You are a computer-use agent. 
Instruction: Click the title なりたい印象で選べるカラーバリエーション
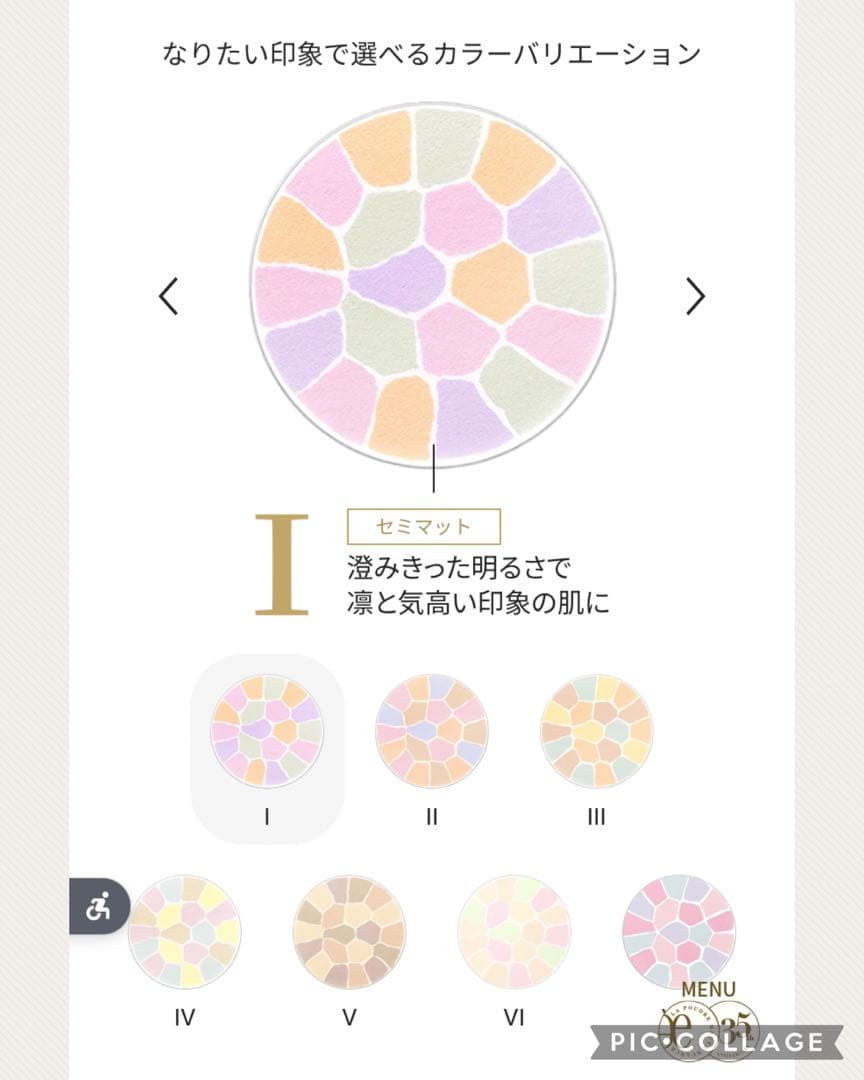(432, 50)
